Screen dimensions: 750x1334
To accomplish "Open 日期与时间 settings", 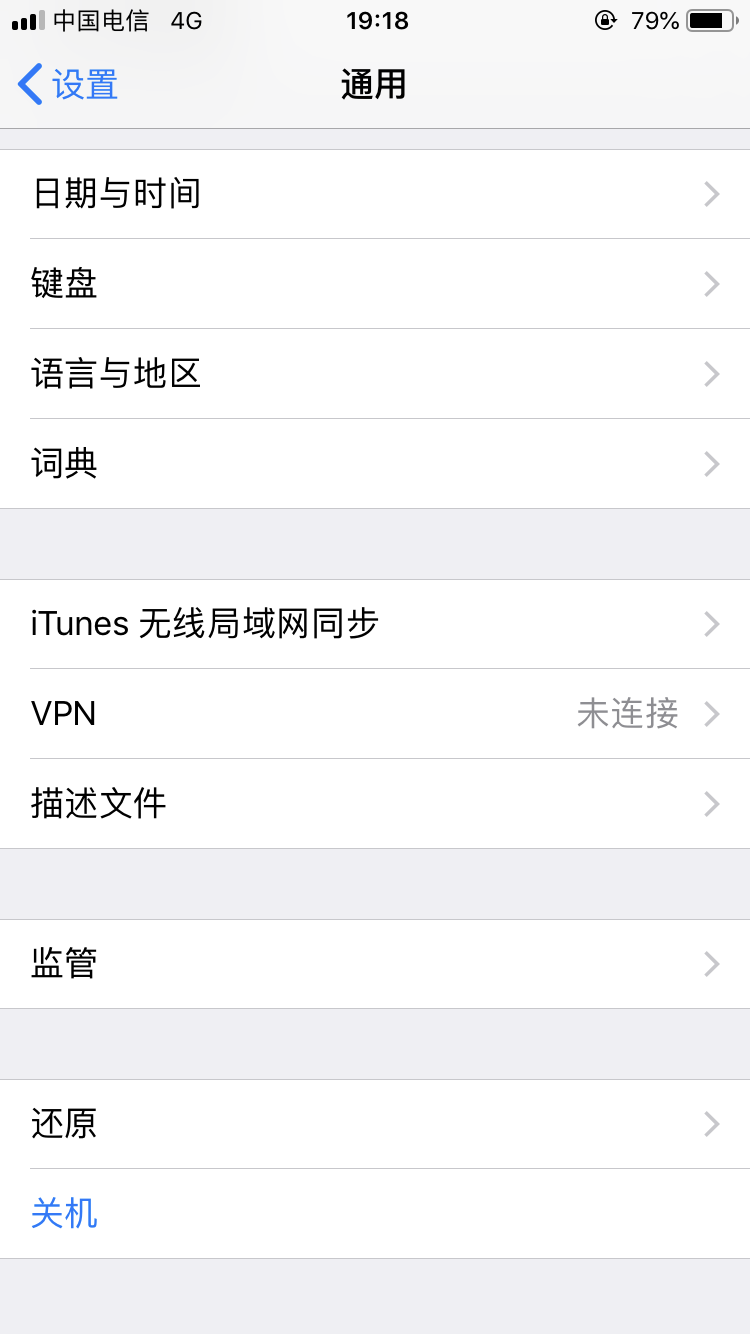I will point(375,194).
